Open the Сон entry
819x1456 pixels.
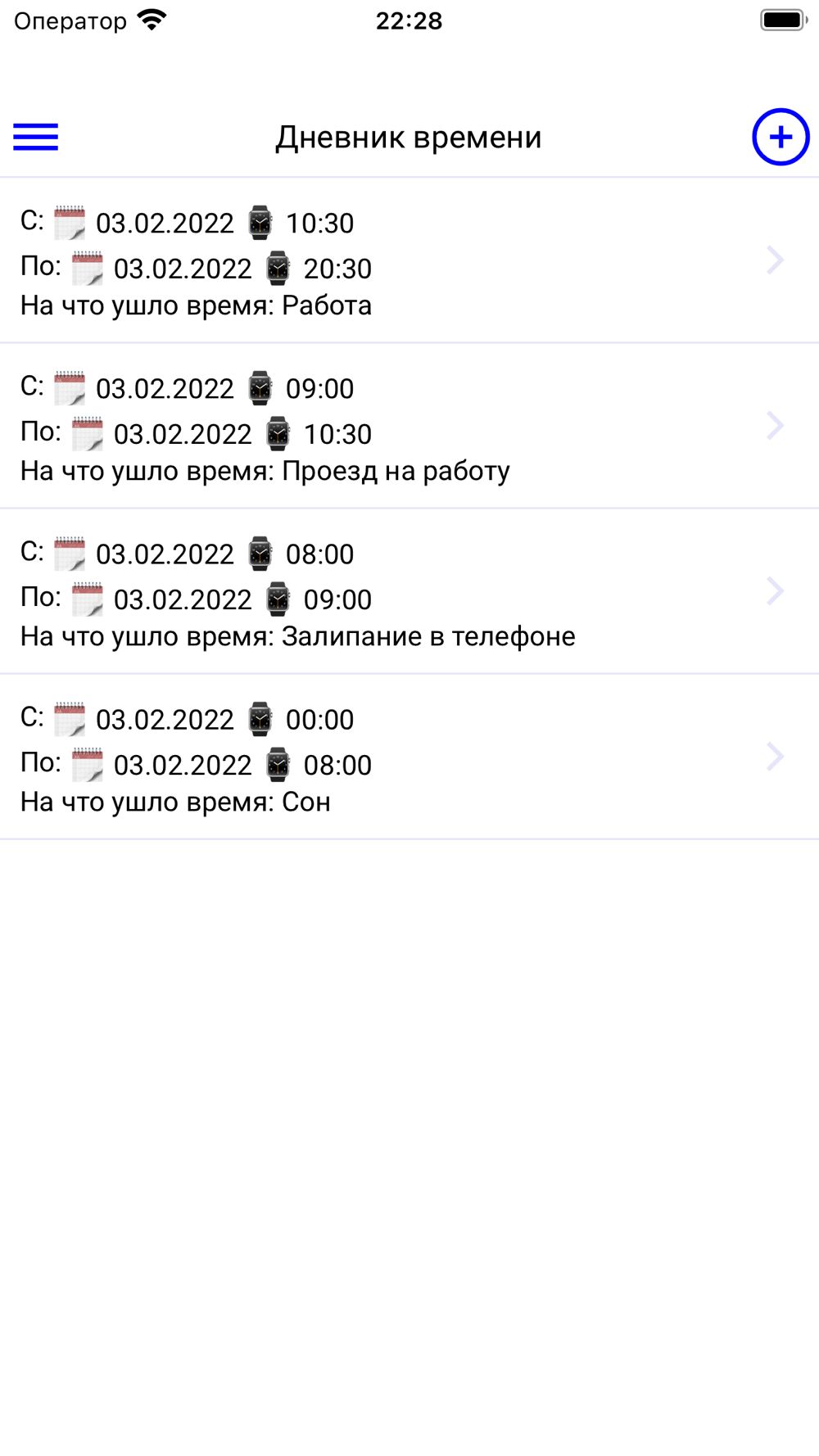point(409,757)
